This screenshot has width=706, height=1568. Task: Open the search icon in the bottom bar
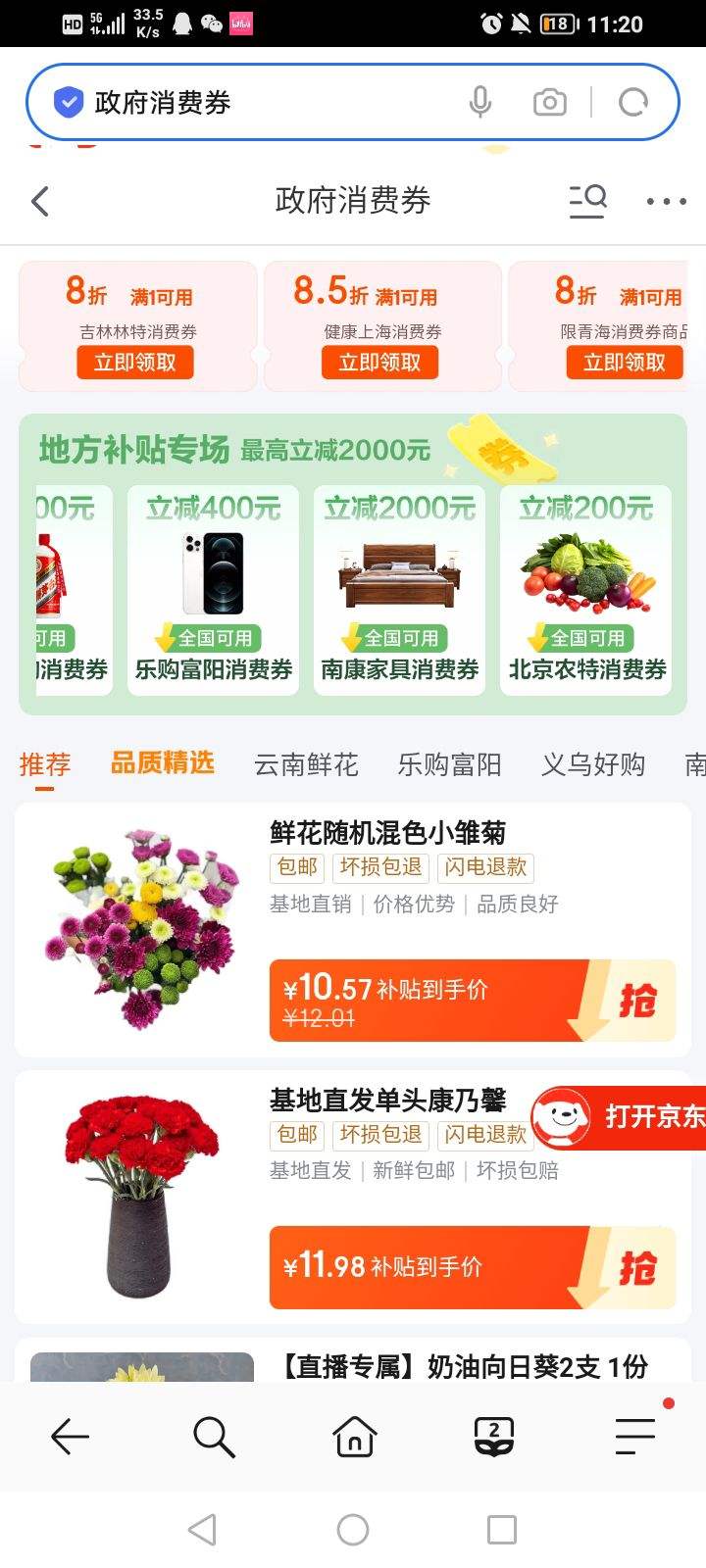click(x=212, y=1437)
